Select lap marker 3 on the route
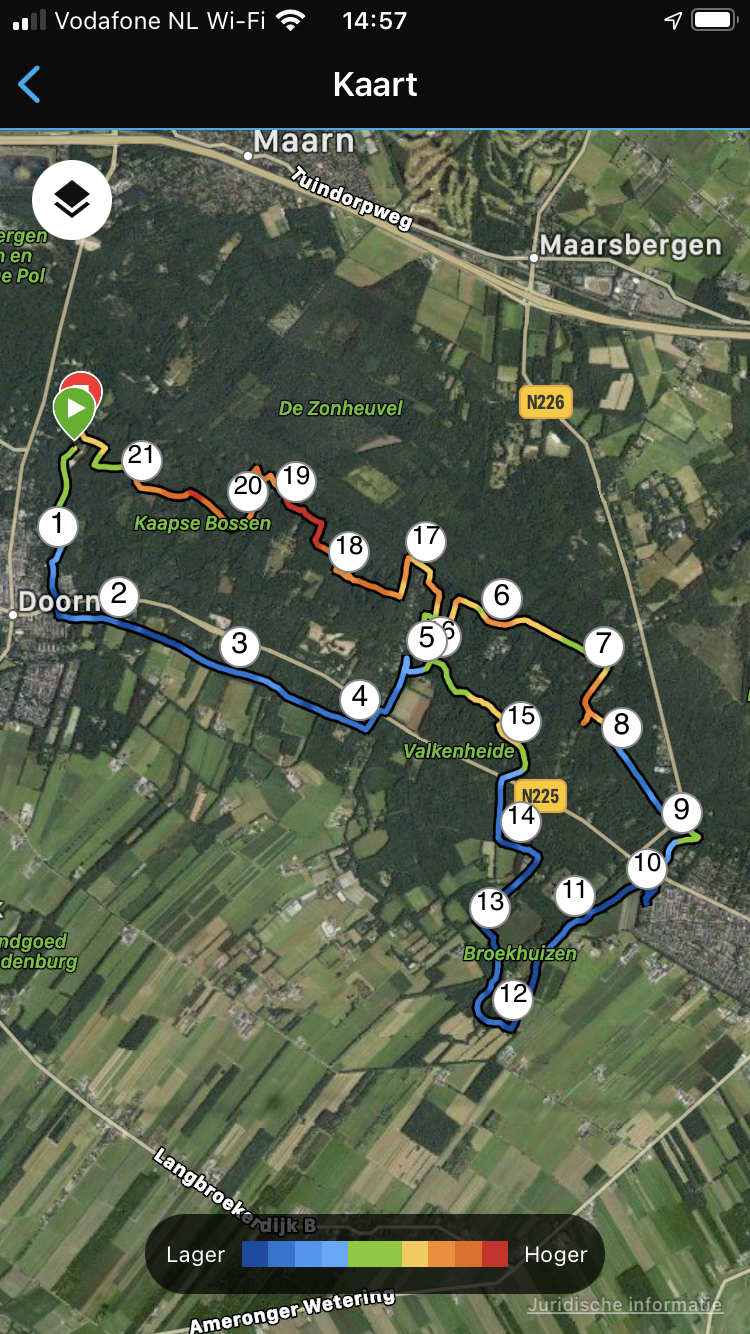 coord(239,643)
